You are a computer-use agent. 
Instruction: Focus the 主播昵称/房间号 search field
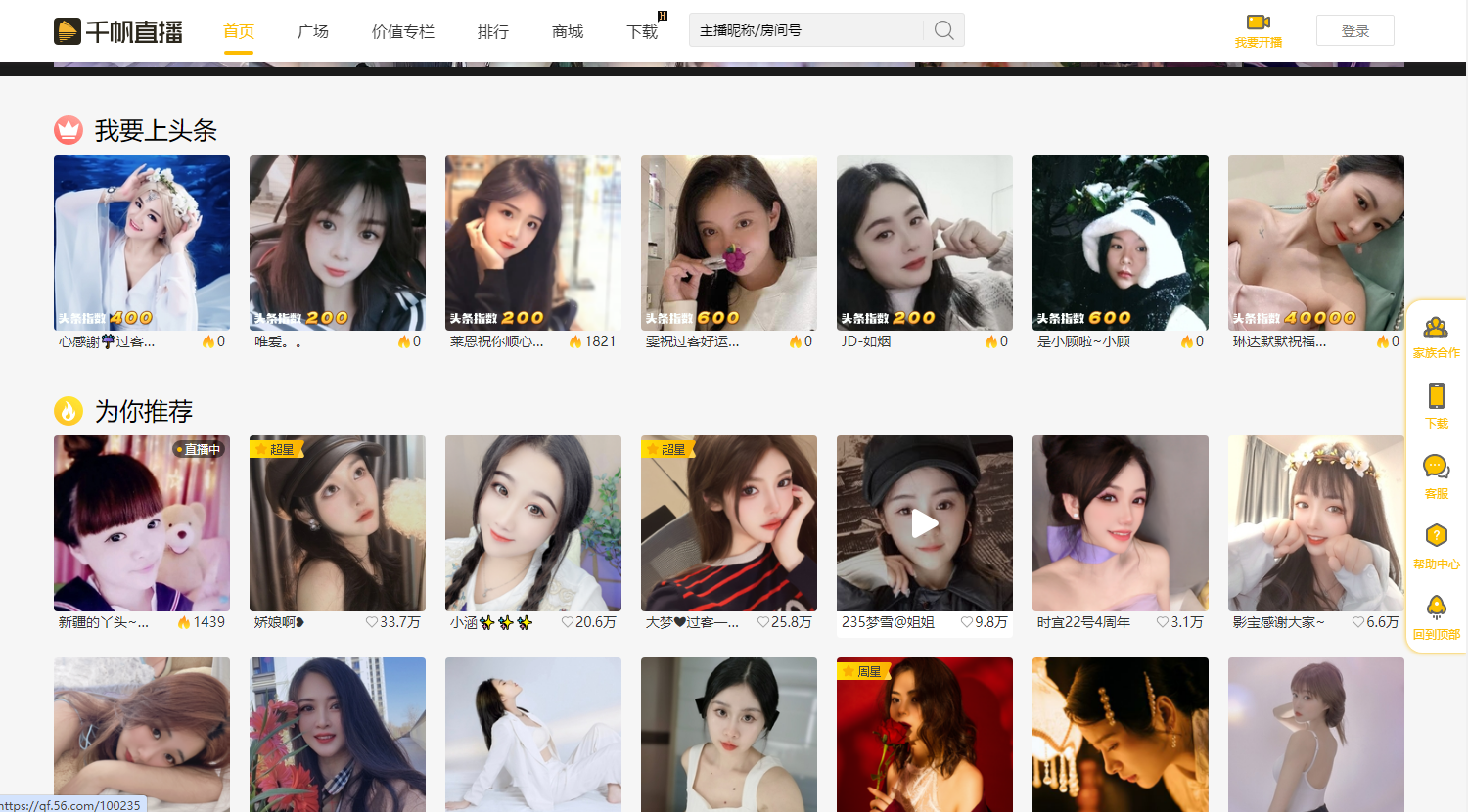pyautogui.click(x=805, y=30)
